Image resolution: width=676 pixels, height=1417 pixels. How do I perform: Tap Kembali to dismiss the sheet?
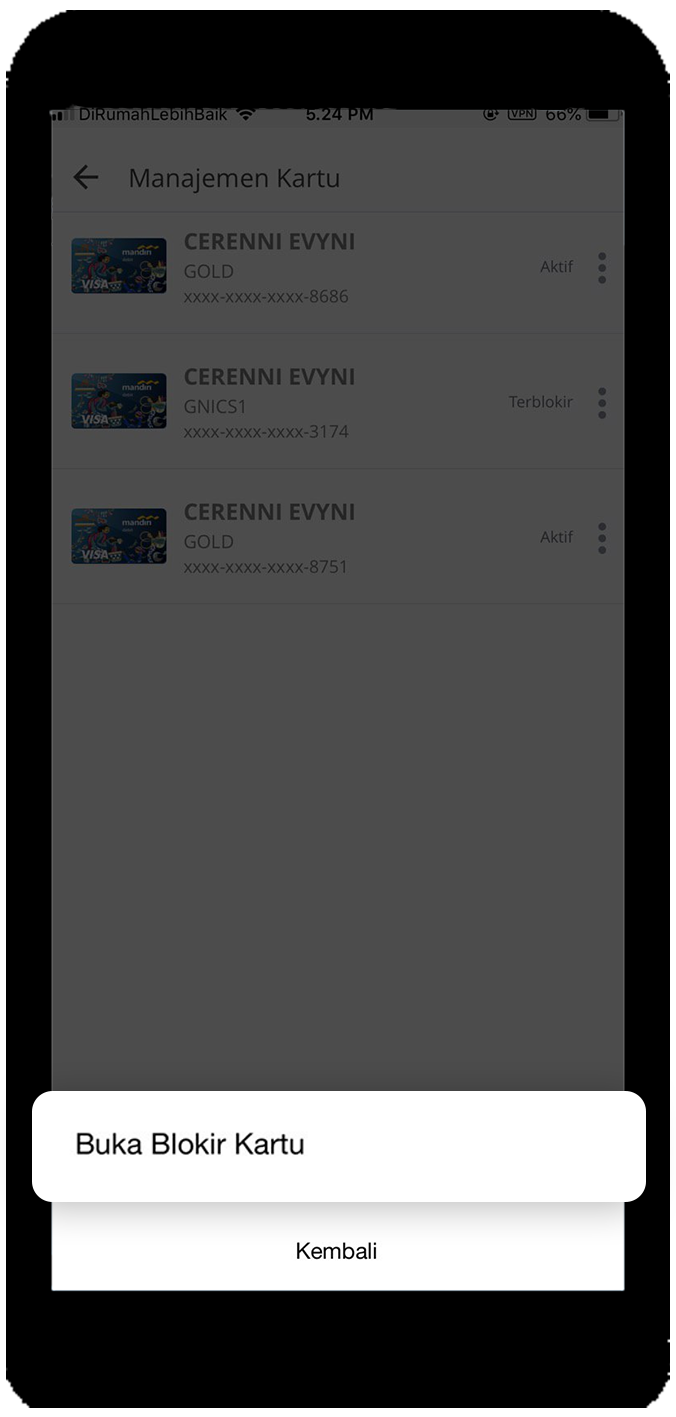coord(336,1251)
